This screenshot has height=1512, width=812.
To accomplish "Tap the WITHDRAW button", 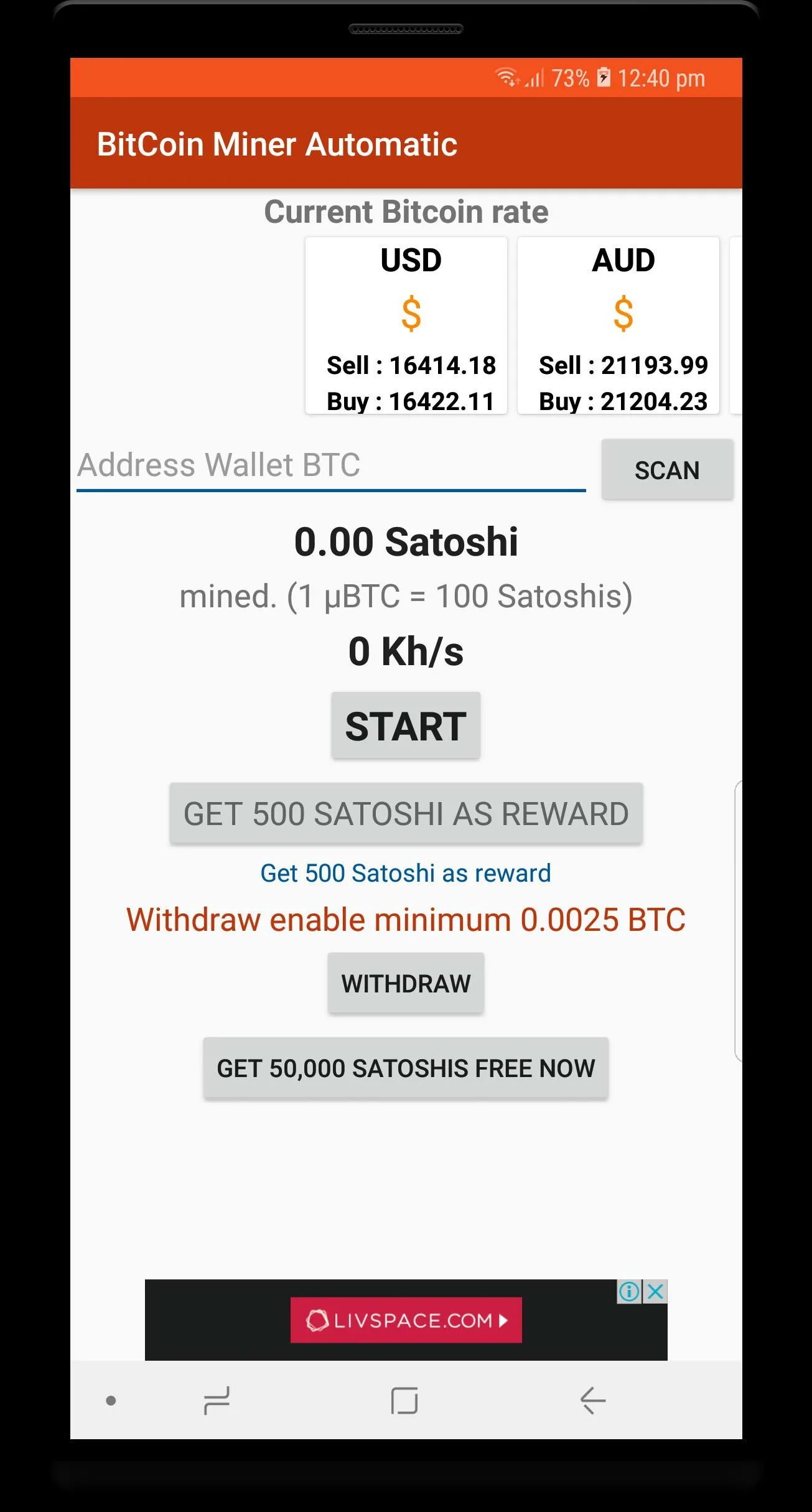I will 406,984.
